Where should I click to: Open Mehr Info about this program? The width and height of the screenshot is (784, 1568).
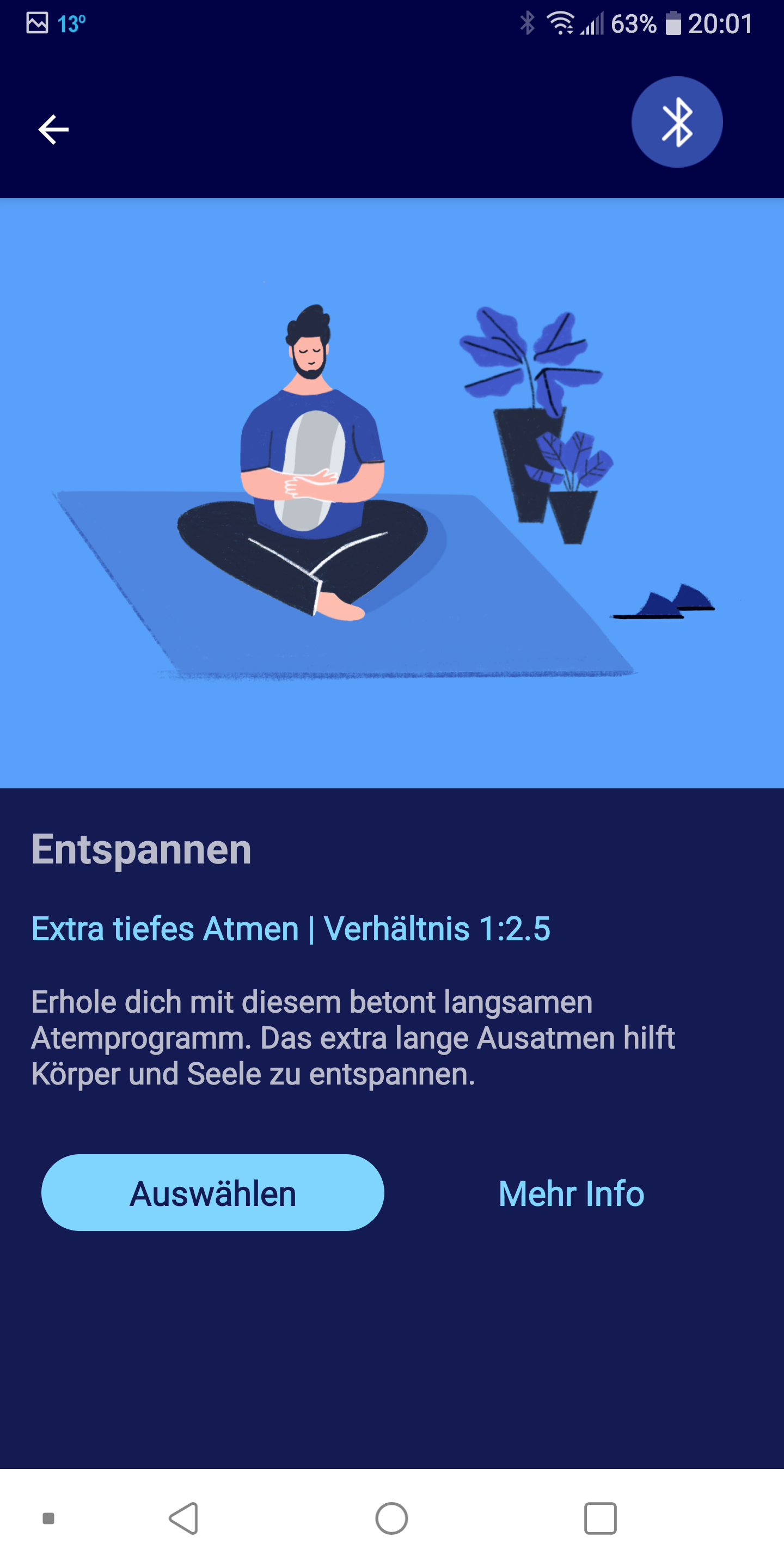(571, 1193)
